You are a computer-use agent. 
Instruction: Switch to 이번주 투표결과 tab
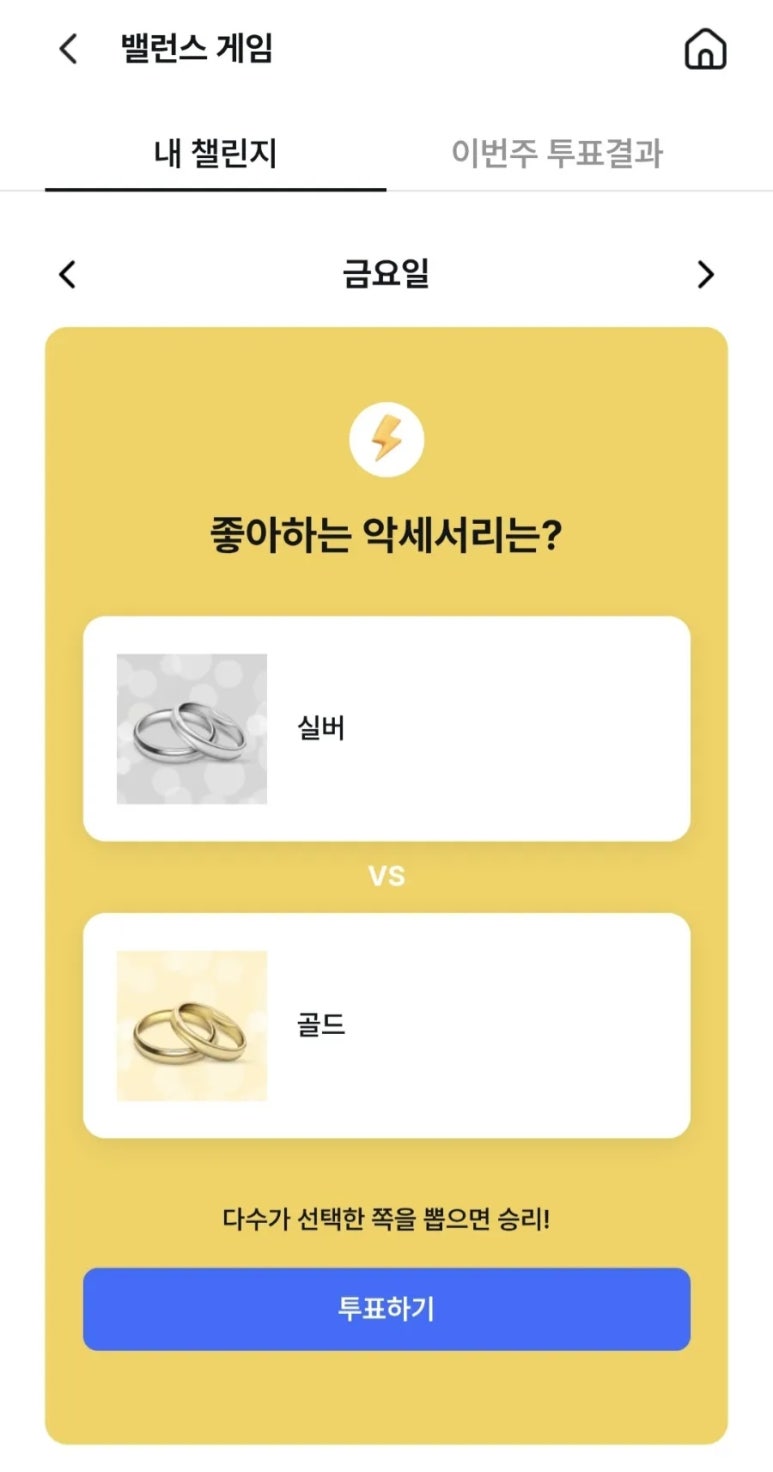coord(556,154)
